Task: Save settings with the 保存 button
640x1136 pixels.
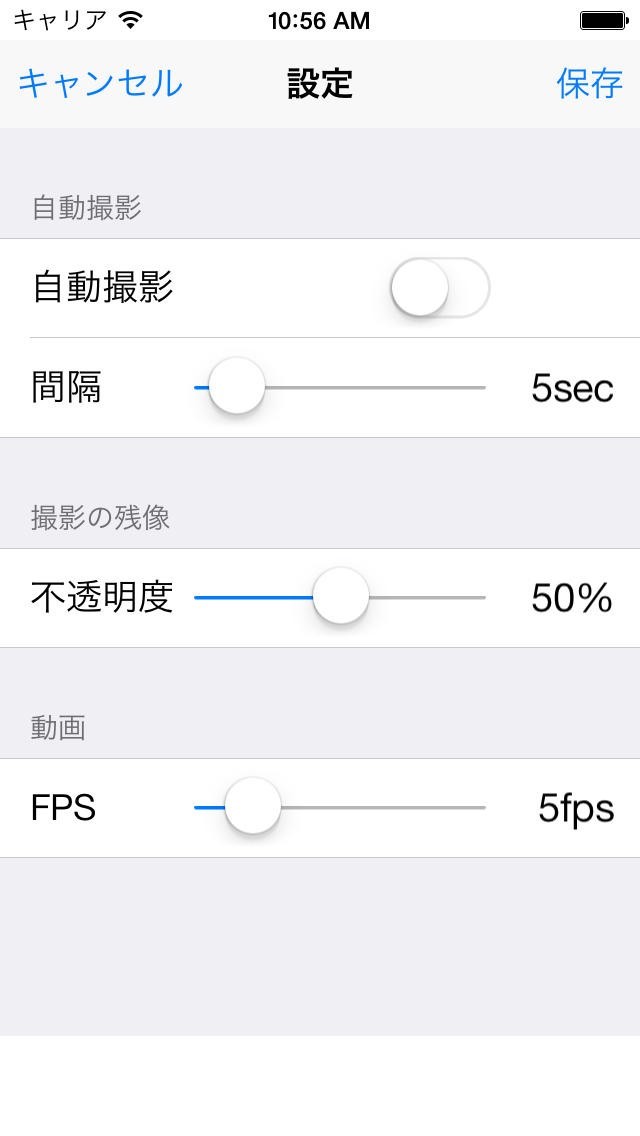Action: click(589, 84)
